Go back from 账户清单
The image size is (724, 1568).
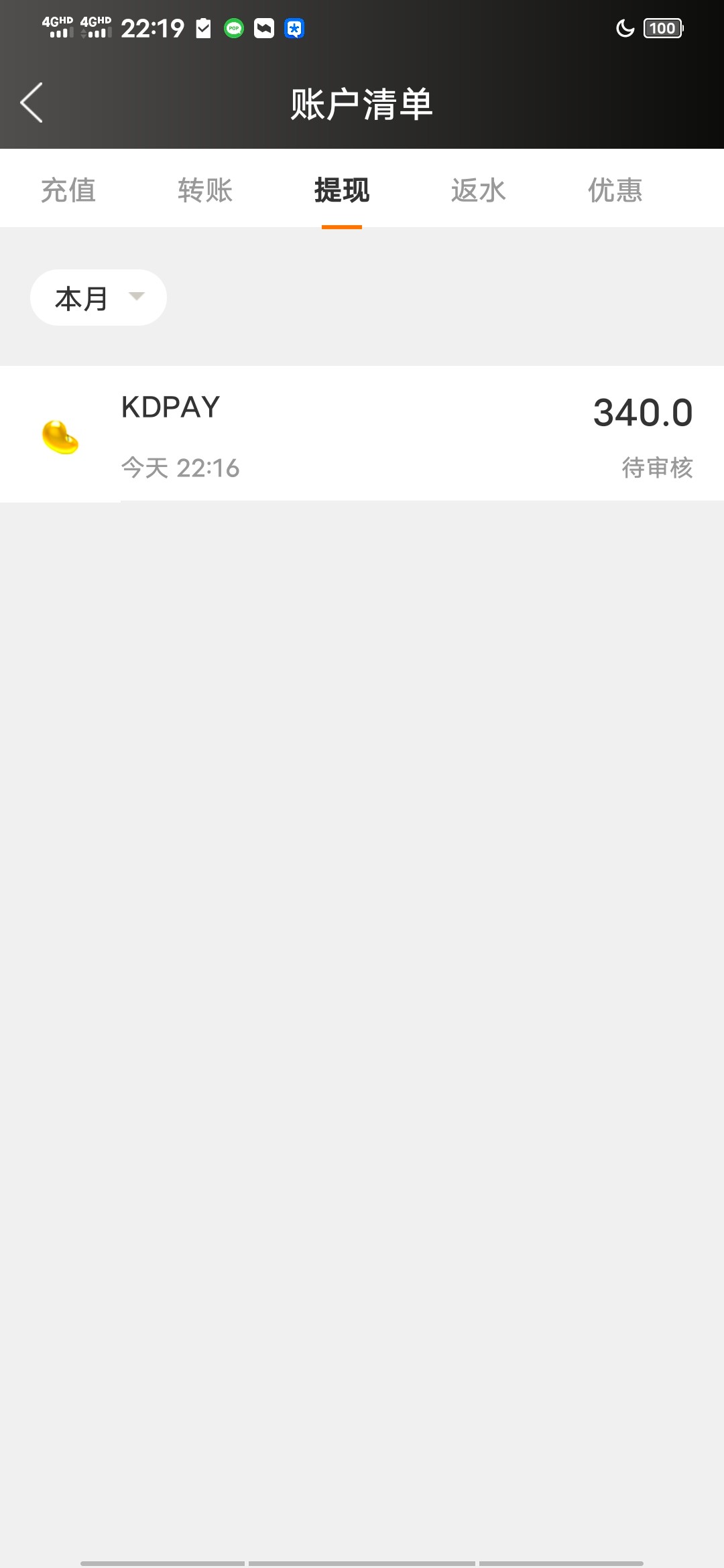[32, 103]
